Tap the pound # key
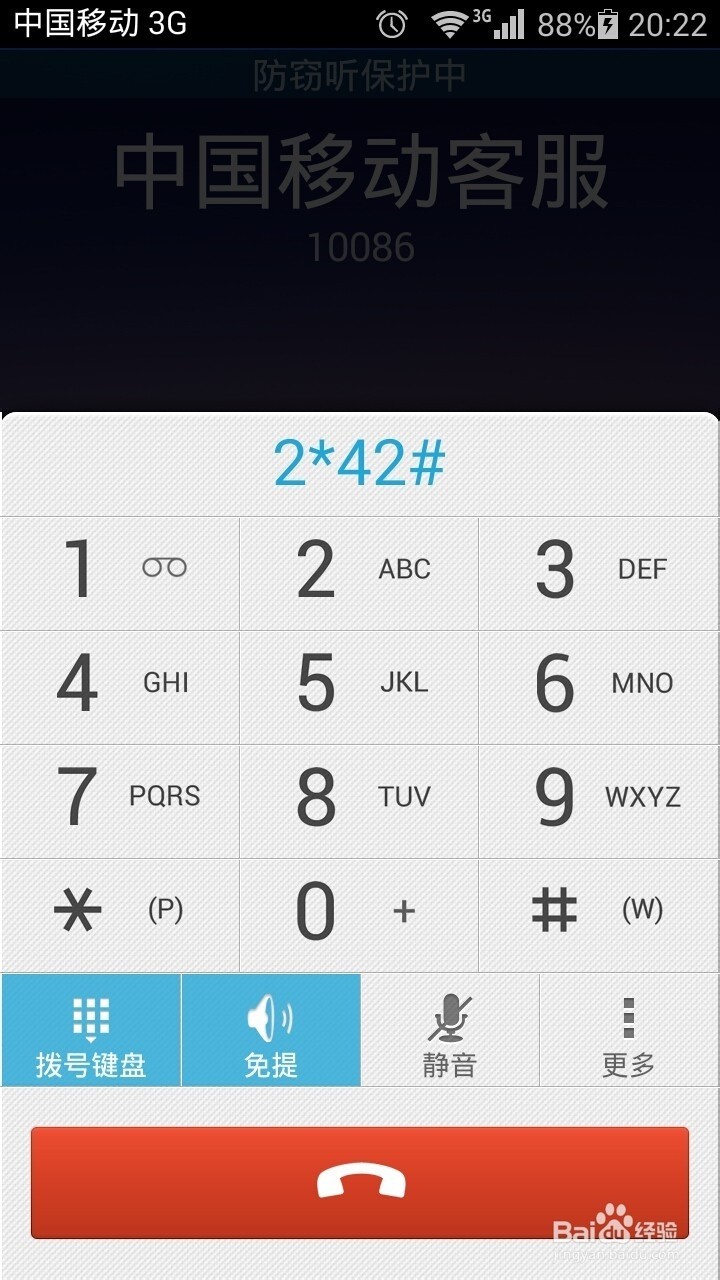 pos(600,914)
